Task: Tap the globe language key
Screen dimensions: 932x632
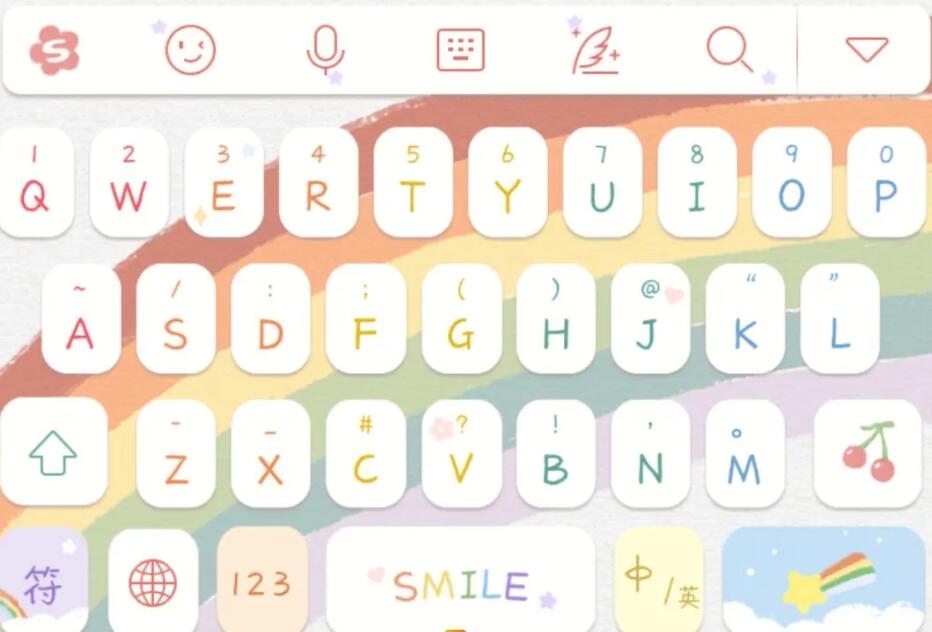Action: (x=153, y=582)
